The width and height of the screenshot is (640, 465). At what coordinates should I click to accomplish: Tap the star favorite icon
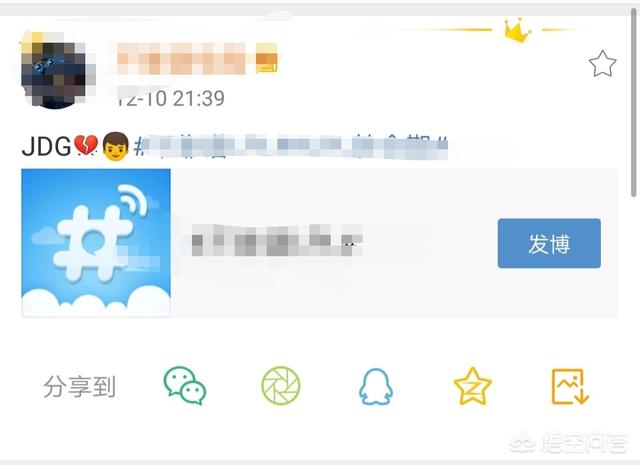tap(602, 65)
